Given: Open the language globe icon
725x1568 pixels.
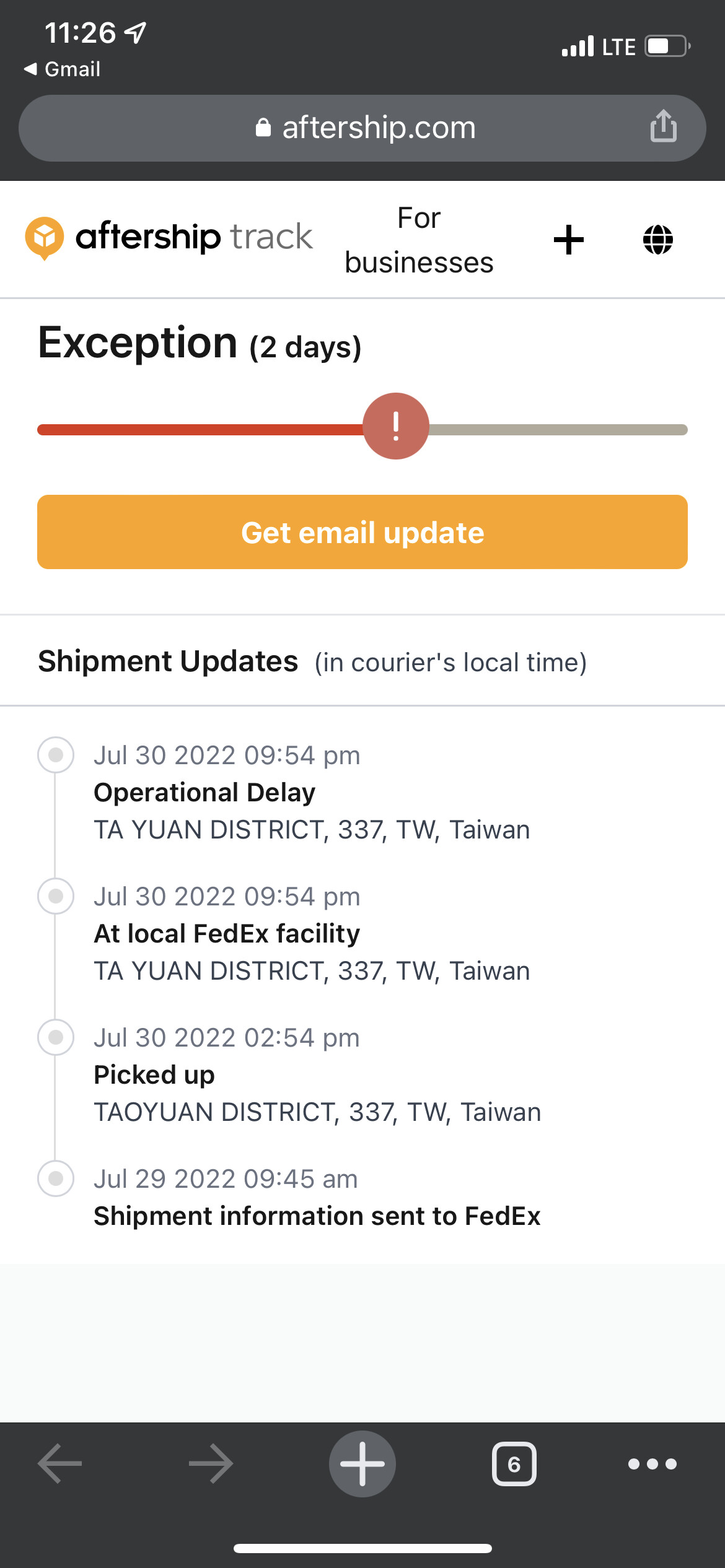Looking at the screenshot, I should coord(657,240).
